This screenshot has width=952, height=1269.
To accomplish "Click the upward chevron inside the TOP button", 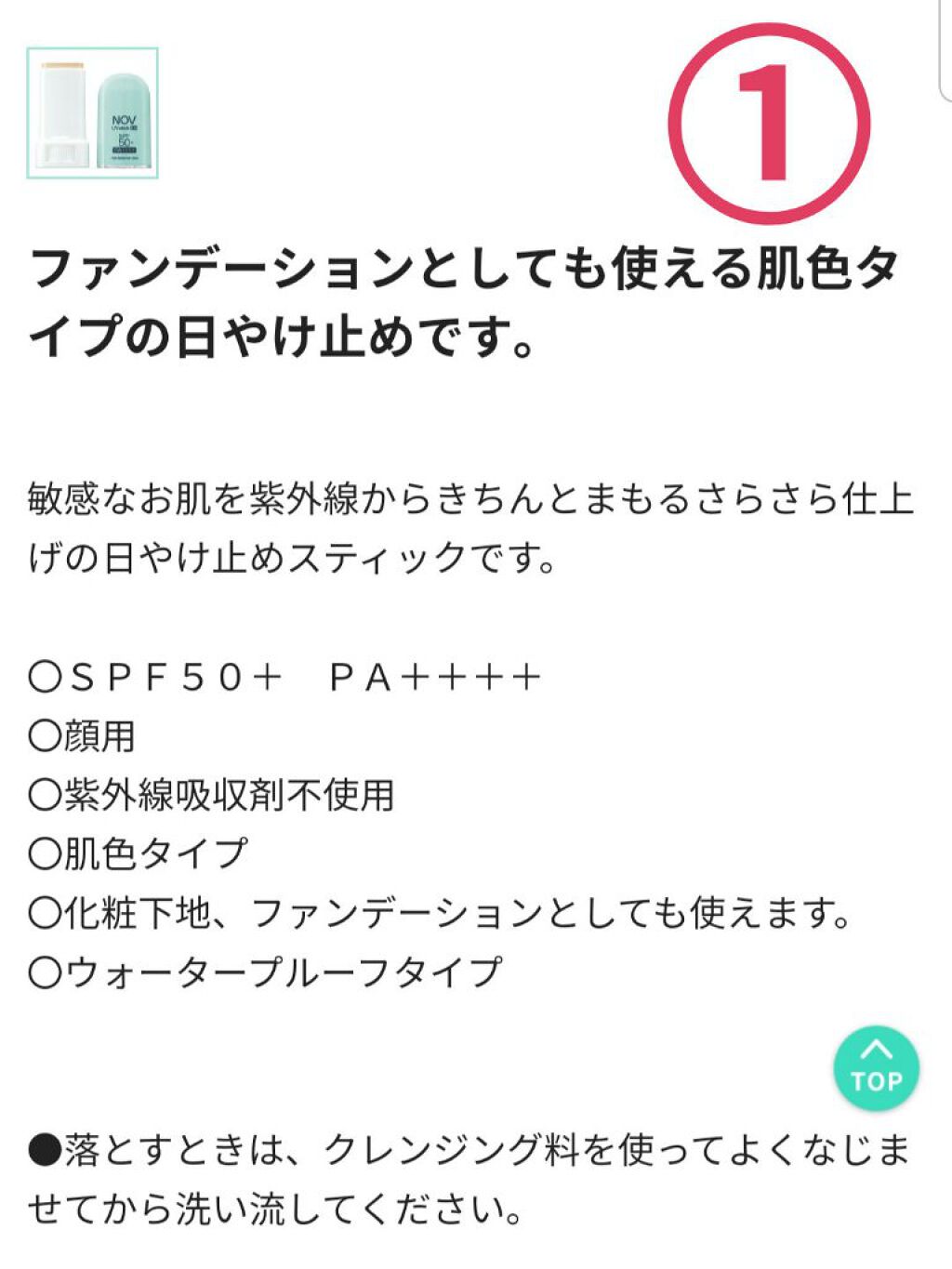I will click(x=875, y=1050).
